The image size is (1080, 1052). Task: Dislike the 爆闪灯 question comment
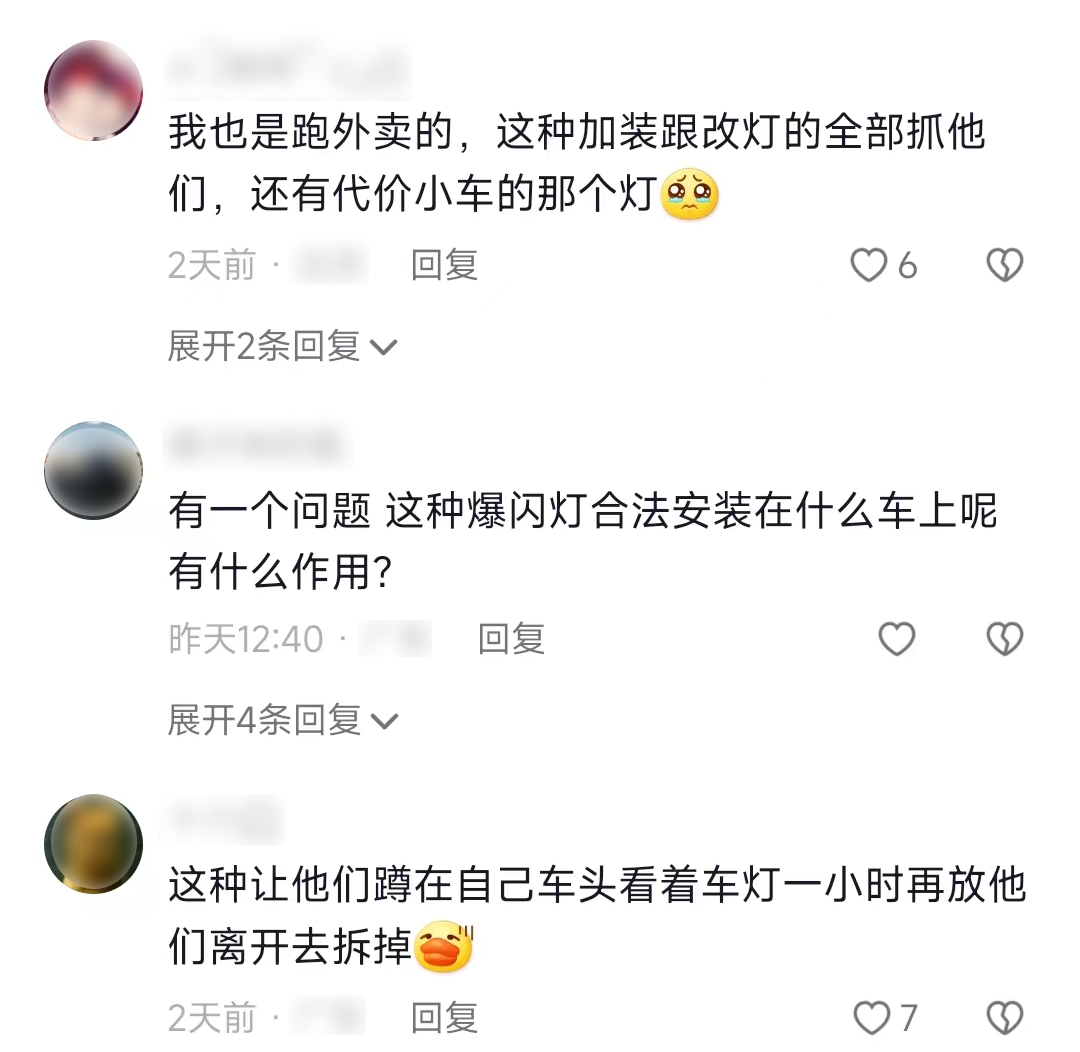point(1004,639)
